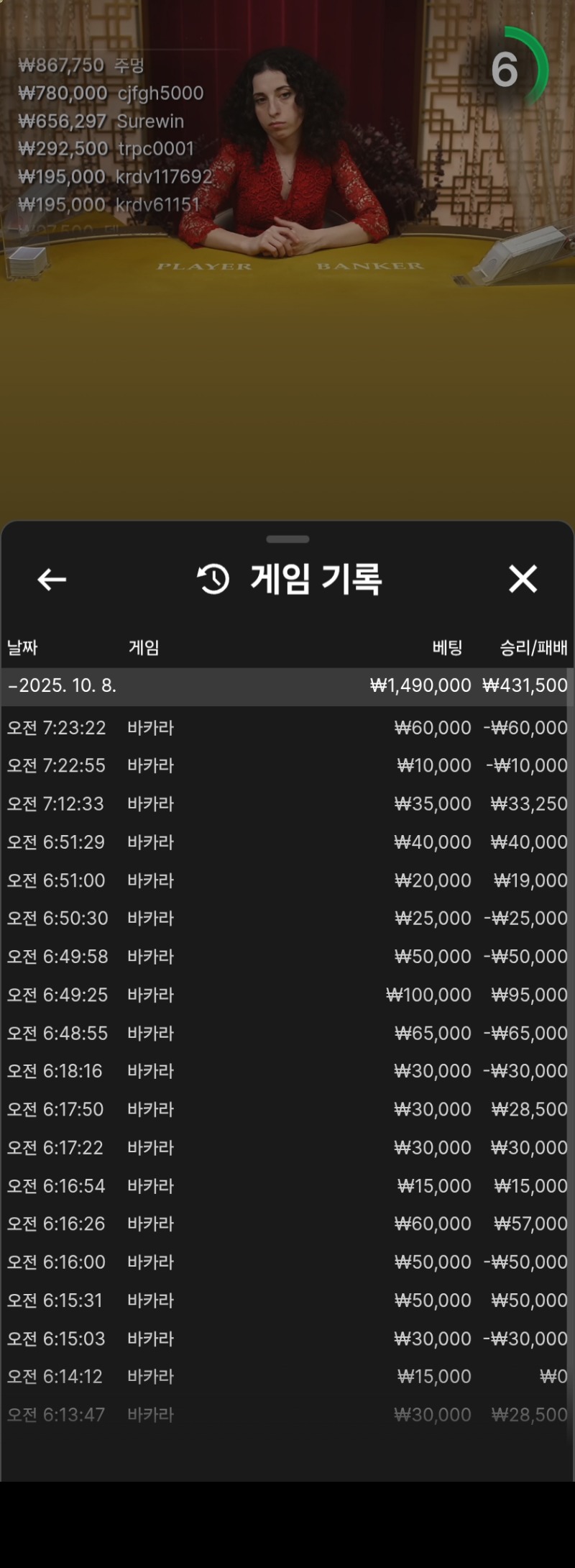View details of the 오전 7:12:33 round
Screen dimensions: 575x1568
287,803
